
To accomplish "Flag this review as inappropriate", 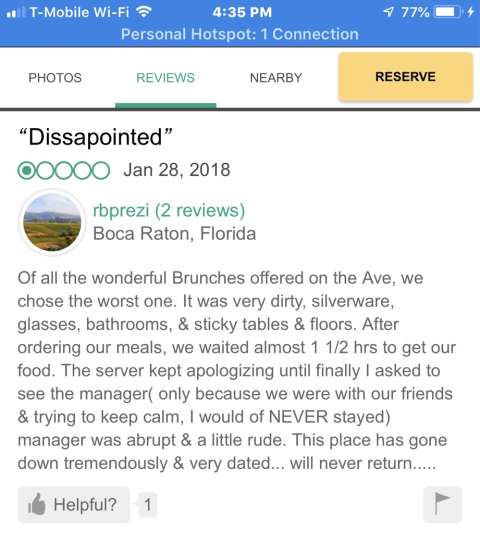I will [x=442, y=504].
